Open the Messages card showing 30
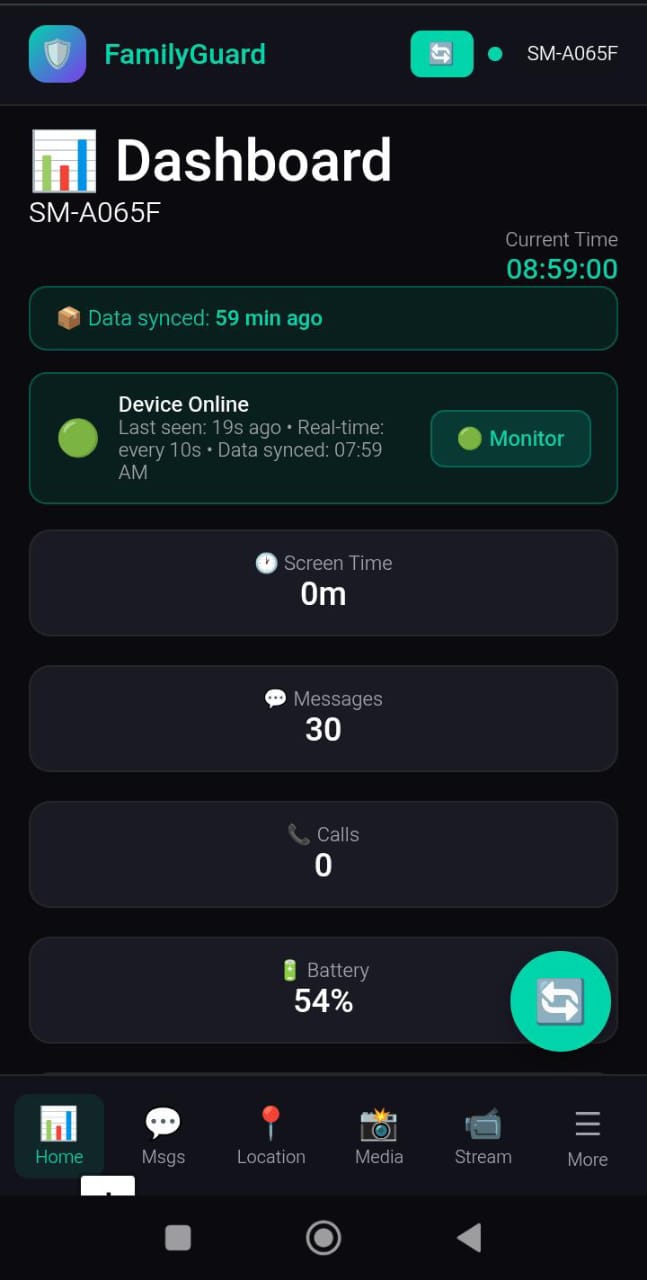This screenshot has width=647, height=1280. [x=323, y=718]
